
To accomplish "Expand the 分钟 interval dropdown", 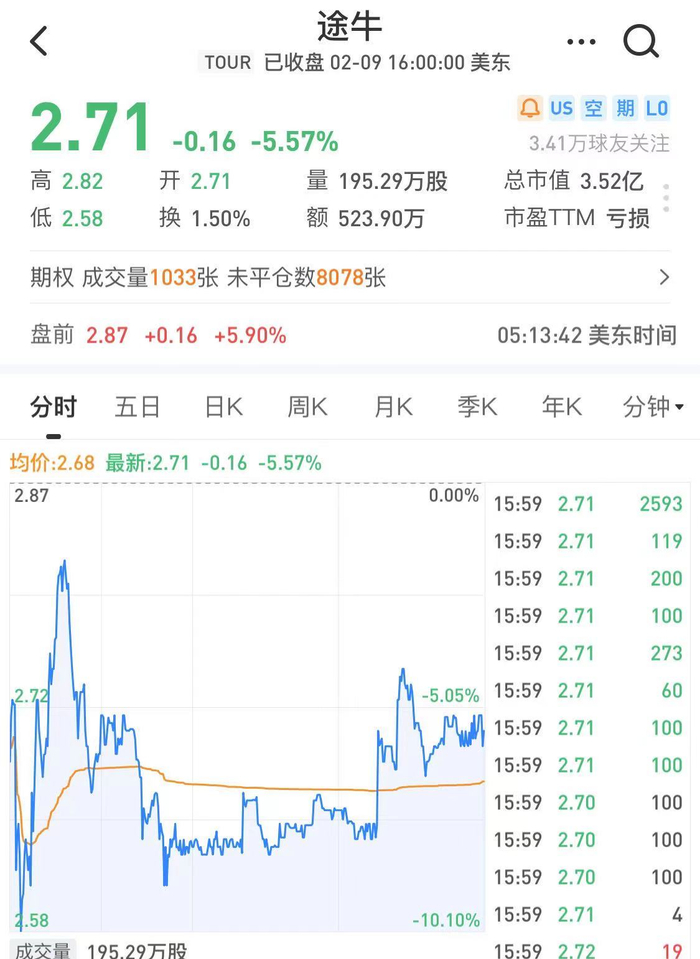I will coord(653,407).
